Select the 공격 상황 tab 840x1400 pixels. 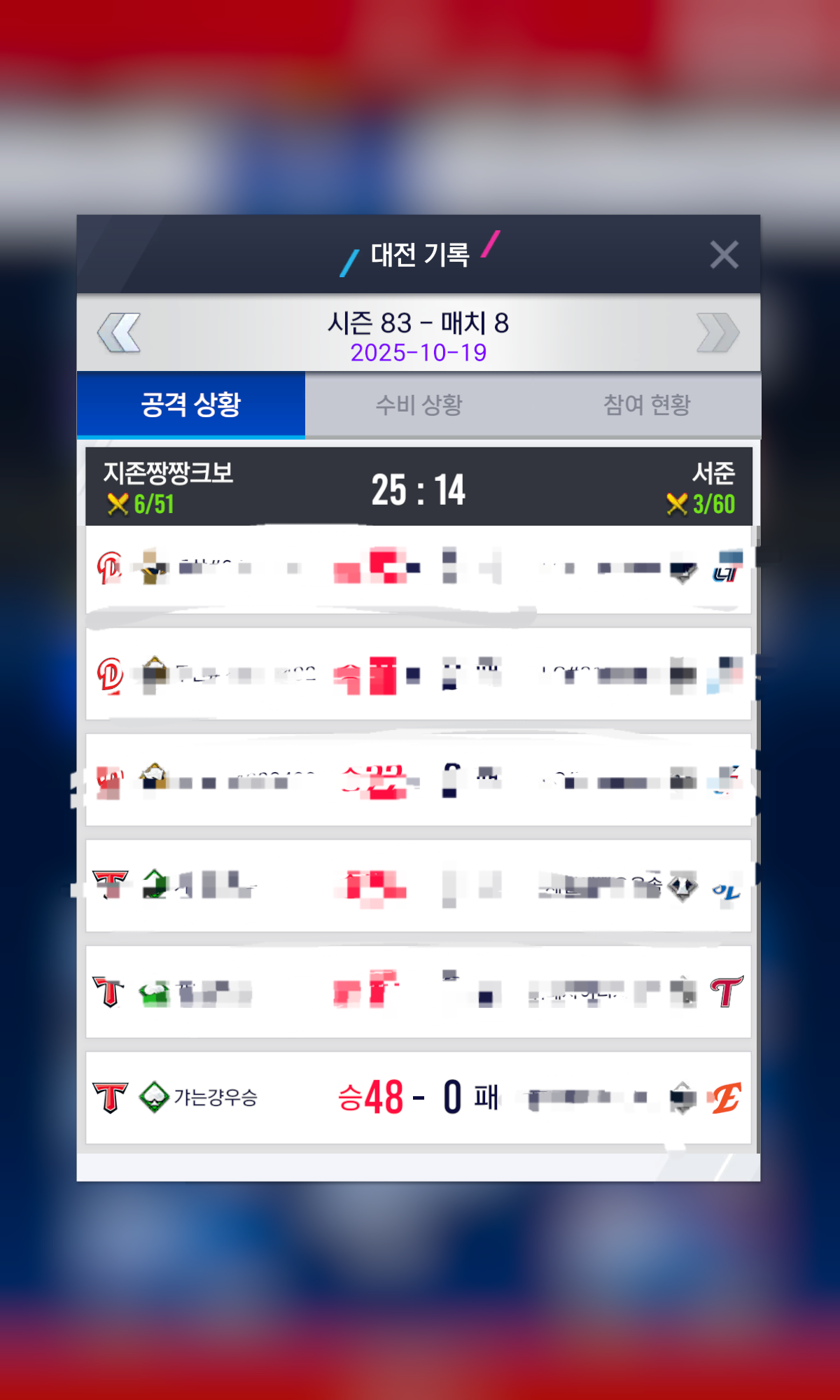click(x=190, y=405)
